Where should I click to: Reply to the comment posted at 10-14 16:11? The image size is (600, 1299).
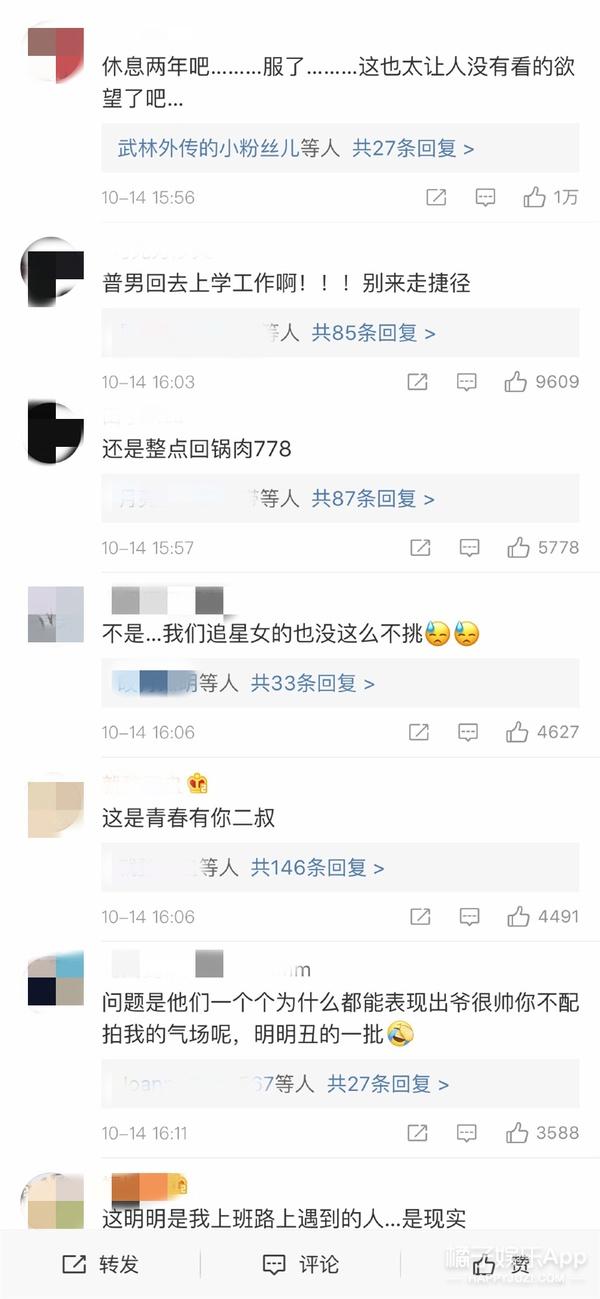[467, 1133]
